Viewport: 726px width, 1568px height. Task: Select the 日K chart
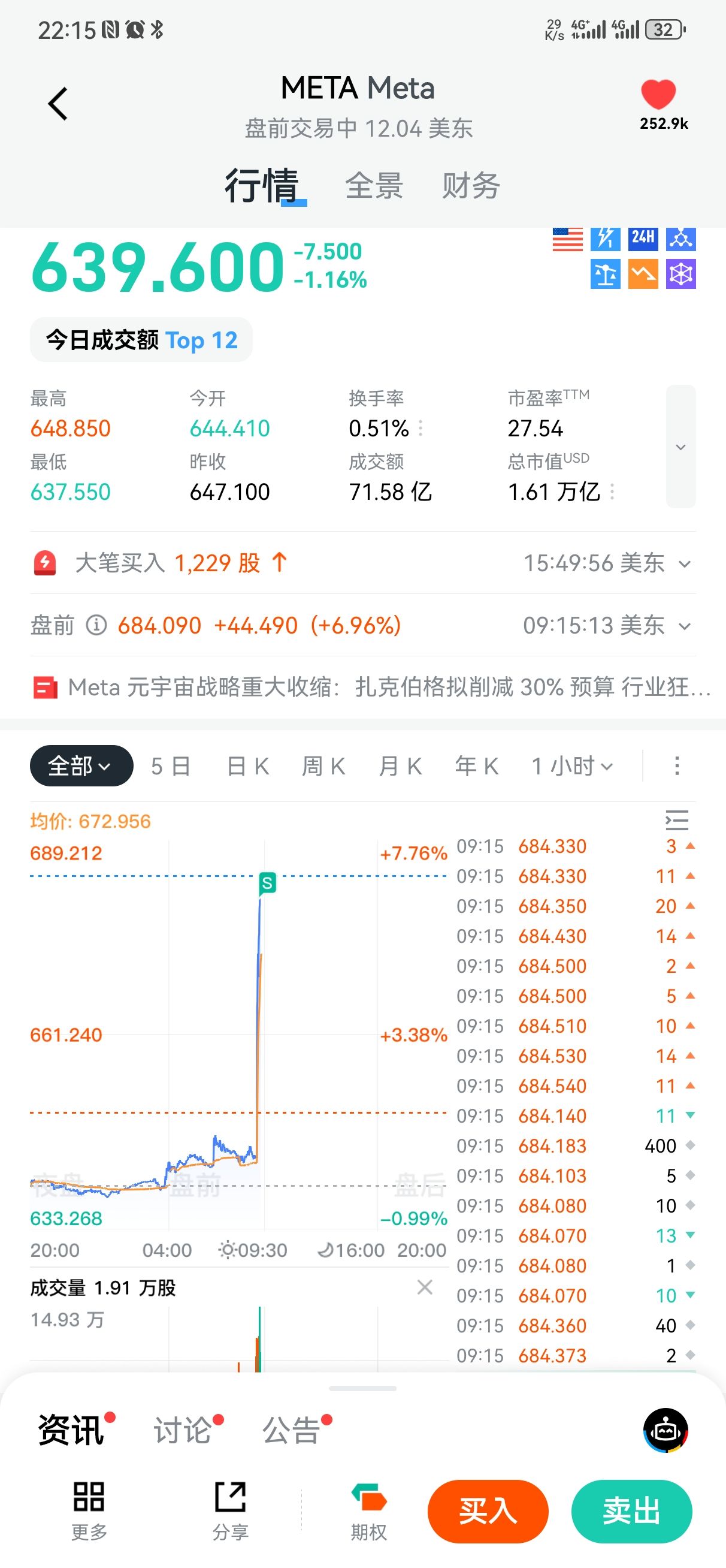point(247,767)
